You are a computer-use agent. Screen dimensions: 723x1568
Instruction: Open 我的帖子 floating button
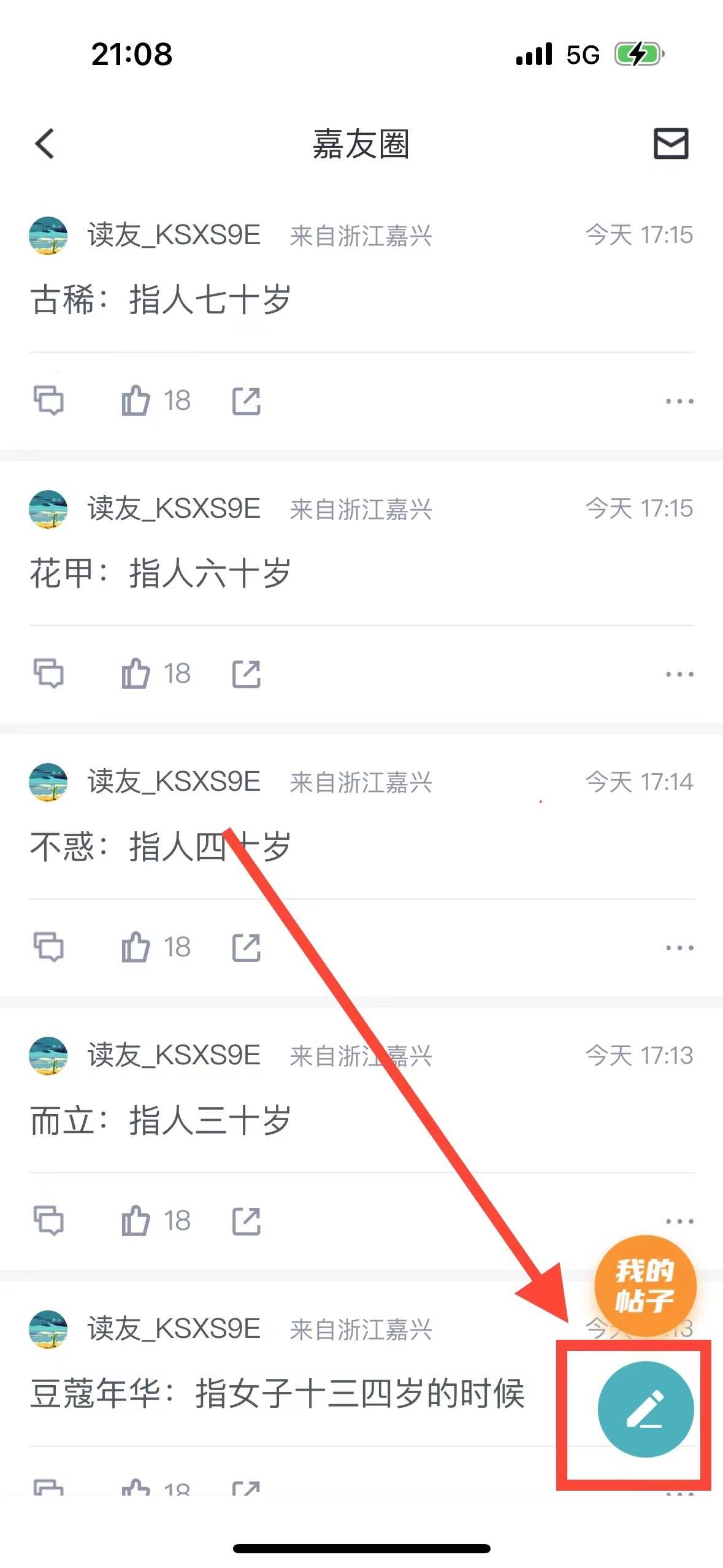tap(645, 1285)
